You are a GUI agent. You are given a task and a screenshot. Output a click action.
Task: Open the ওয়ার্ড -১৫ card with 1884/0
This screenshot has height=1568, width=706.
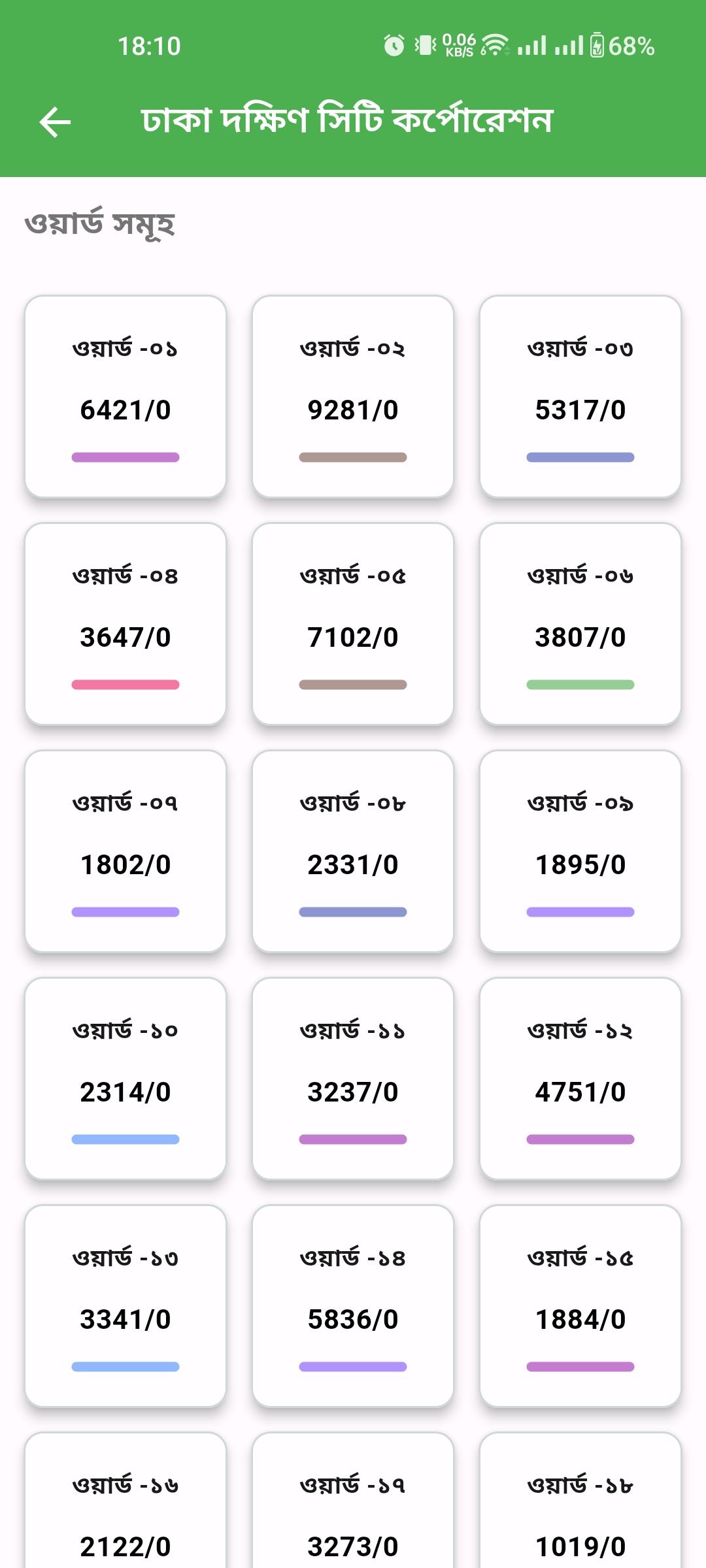(580, 1306)
